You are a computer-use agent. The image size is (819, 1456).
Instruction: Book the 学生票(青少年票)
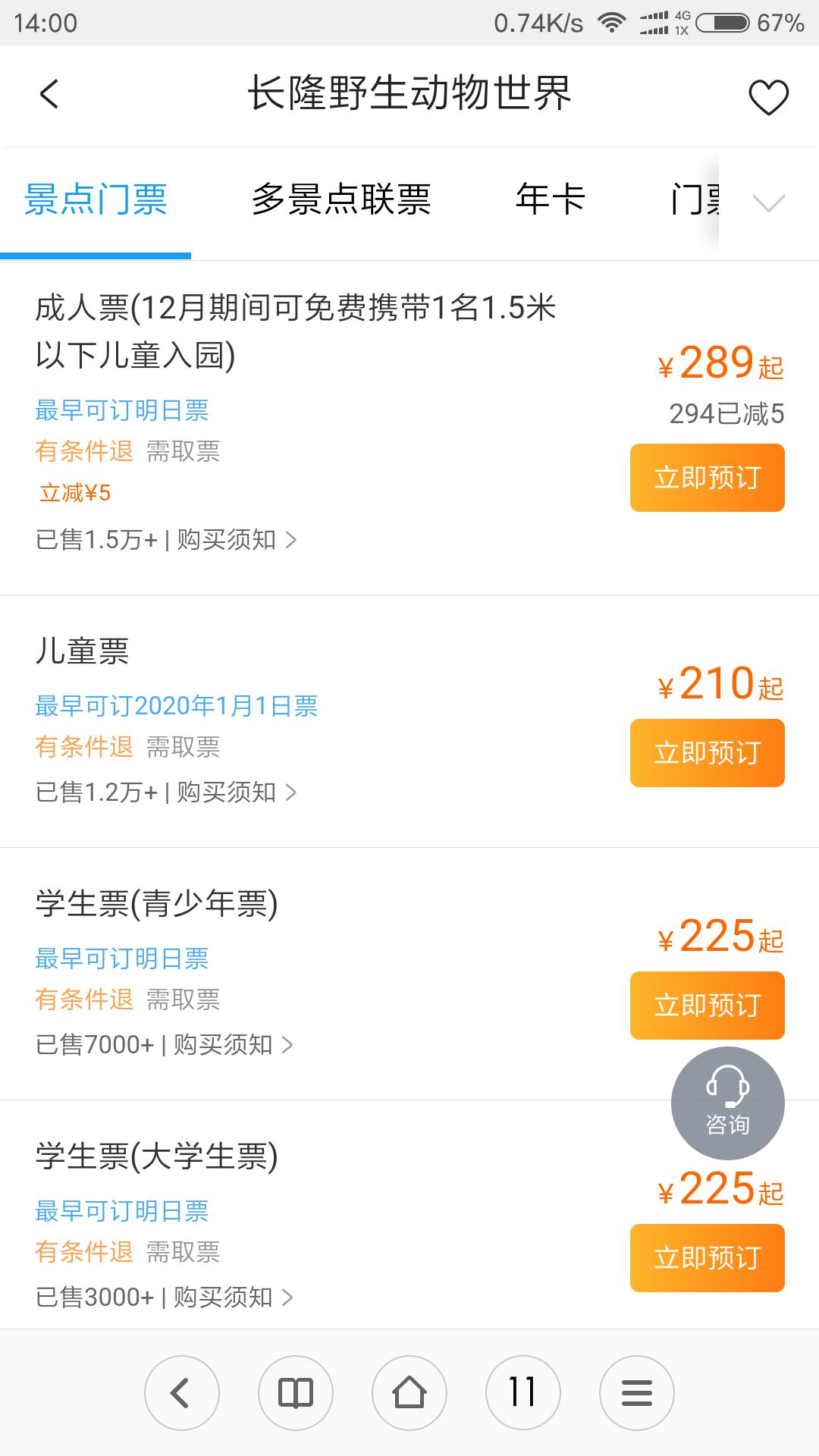tap(707, 1006)
